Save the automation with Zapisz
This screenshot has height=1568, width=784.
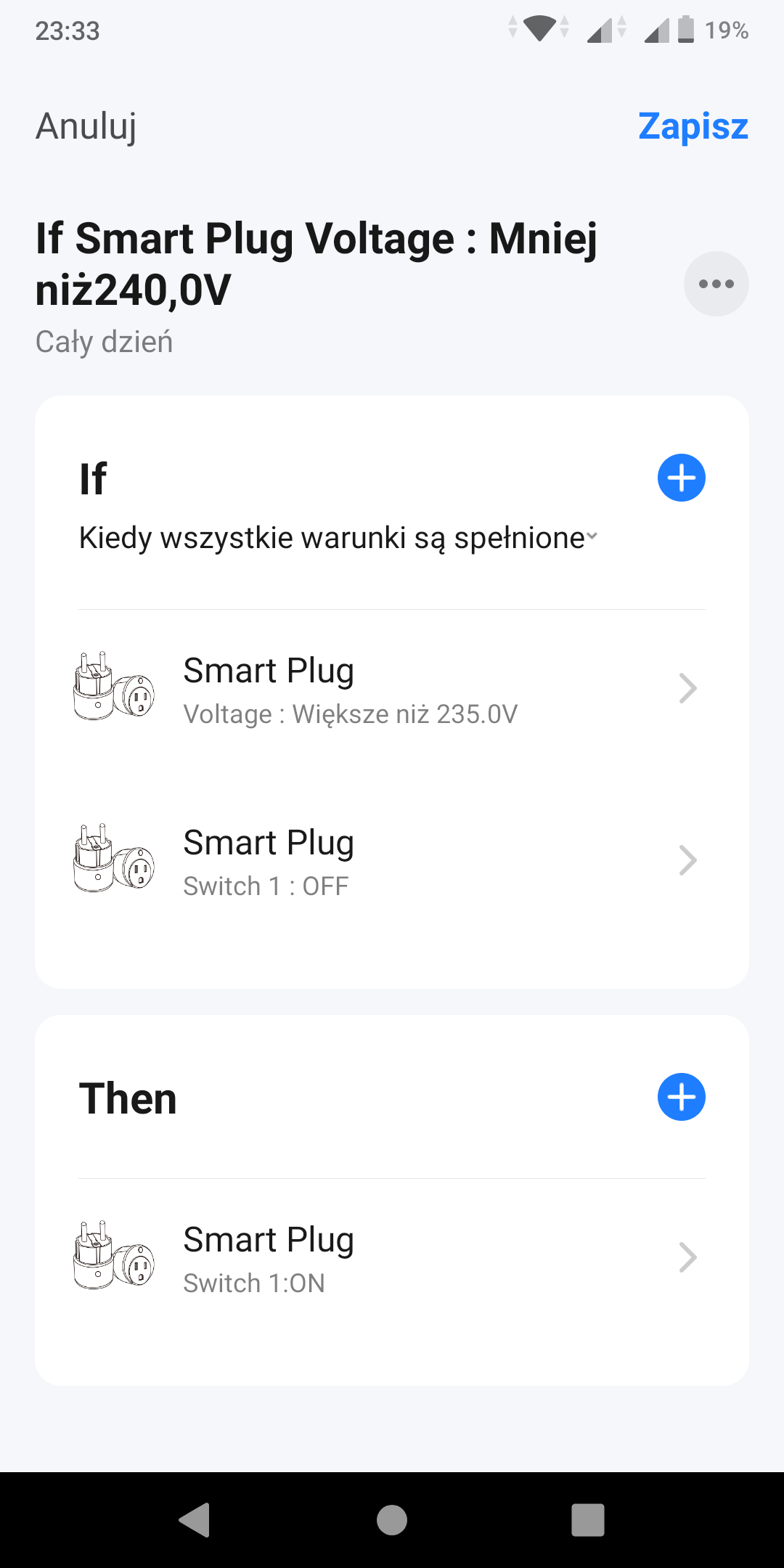(x=693, y=126)
